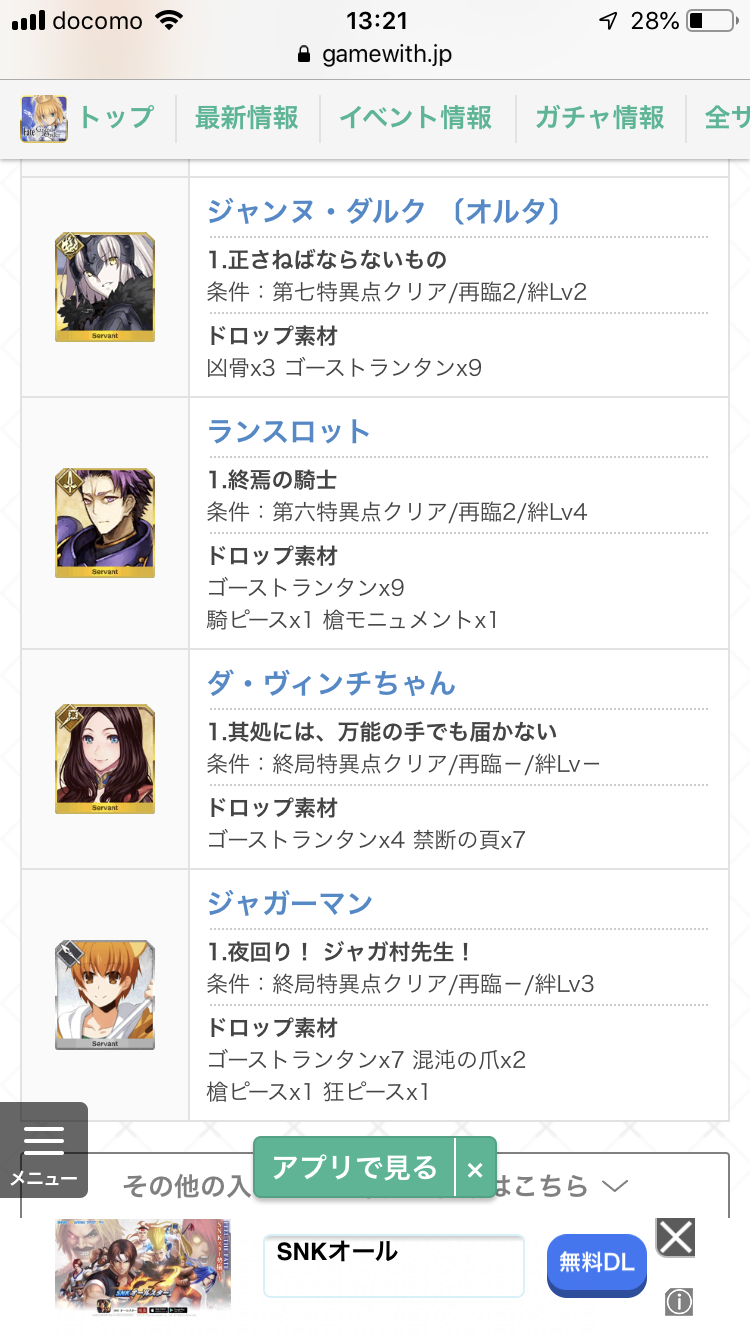
Task: Tap ジャガーマン servant portrait
Action: (x=105, y=995)
